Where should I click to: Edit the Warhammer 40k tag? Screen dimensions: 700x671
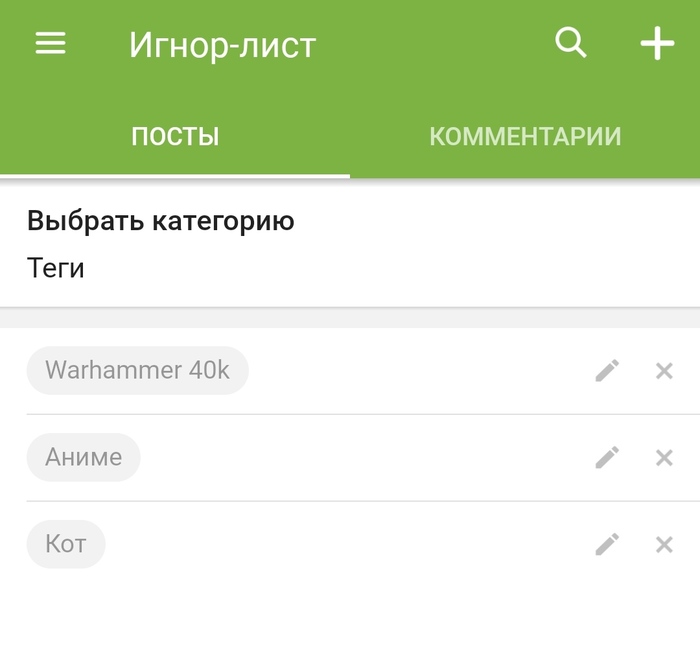(607, 371)
